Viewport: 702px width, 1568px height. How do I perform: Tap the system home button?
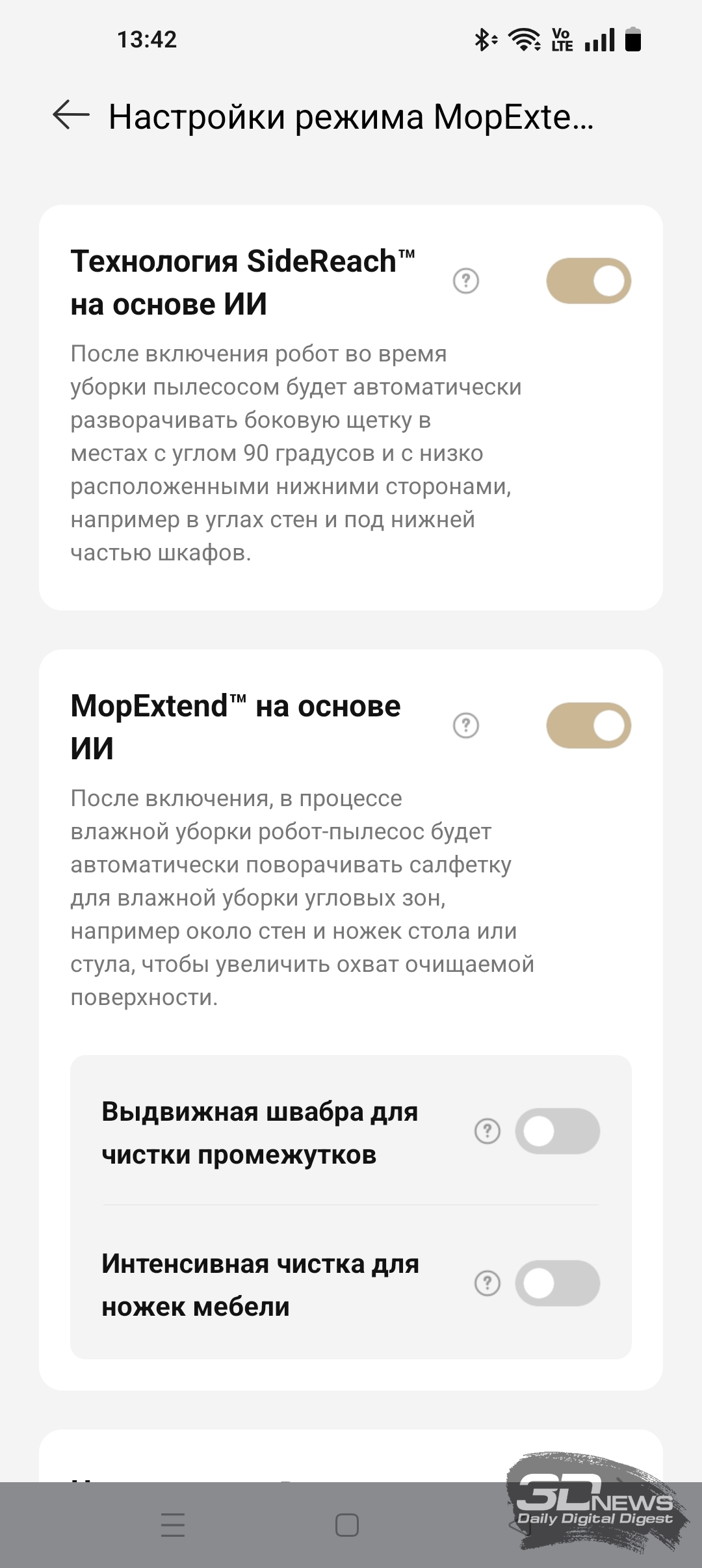pyautogui.click(x=347, y=1524)
